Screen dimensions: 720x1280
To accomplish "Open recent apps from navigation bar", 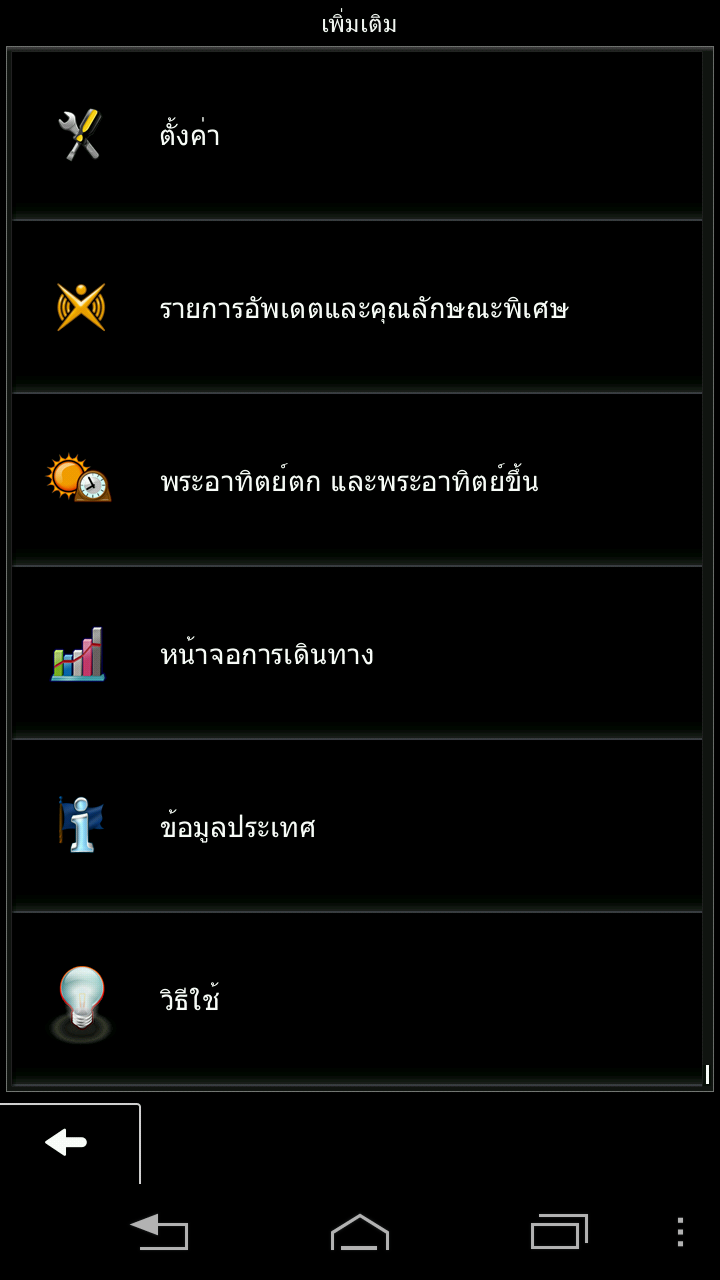I will click(x=558, y=1232).
